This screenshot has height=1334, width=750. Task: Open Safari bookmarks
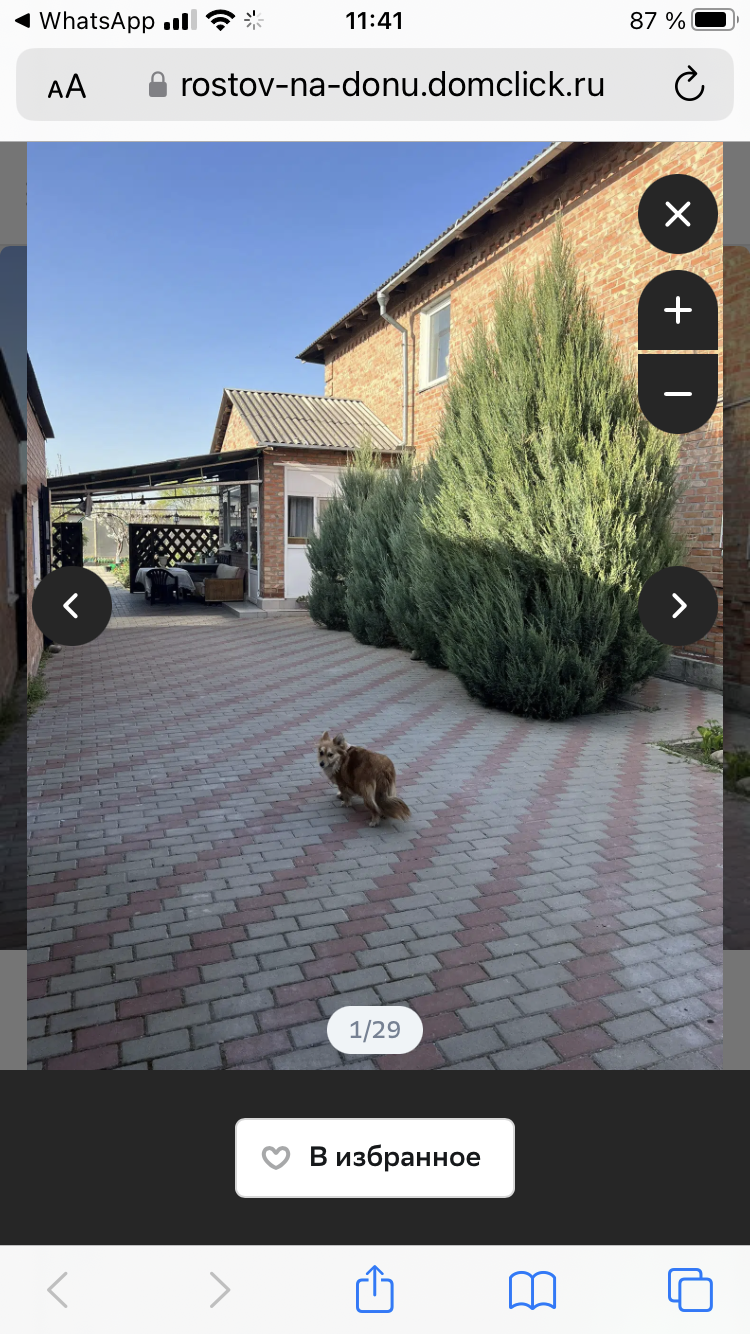point(532,1291)
